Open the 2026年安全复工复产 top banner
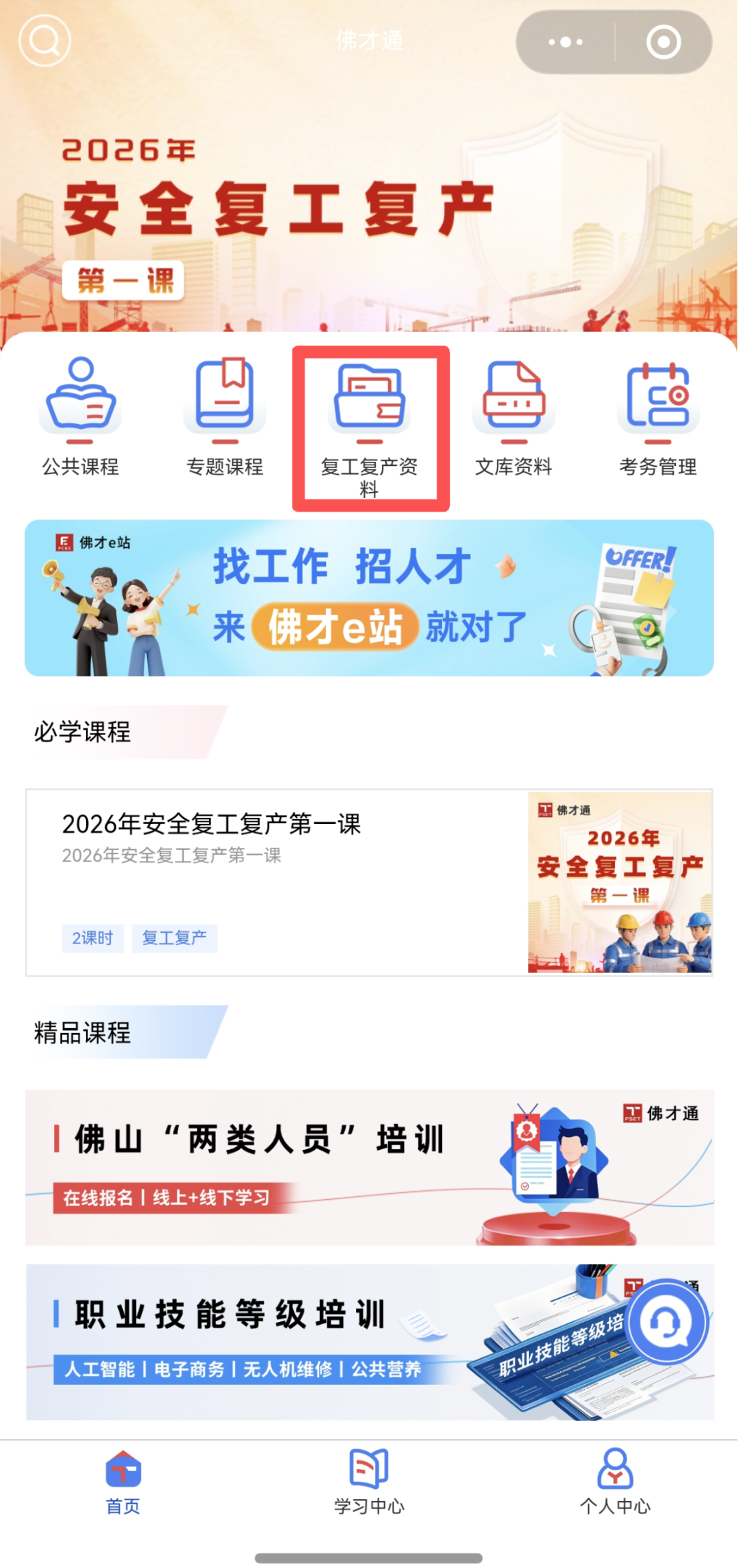 (369, 205)
